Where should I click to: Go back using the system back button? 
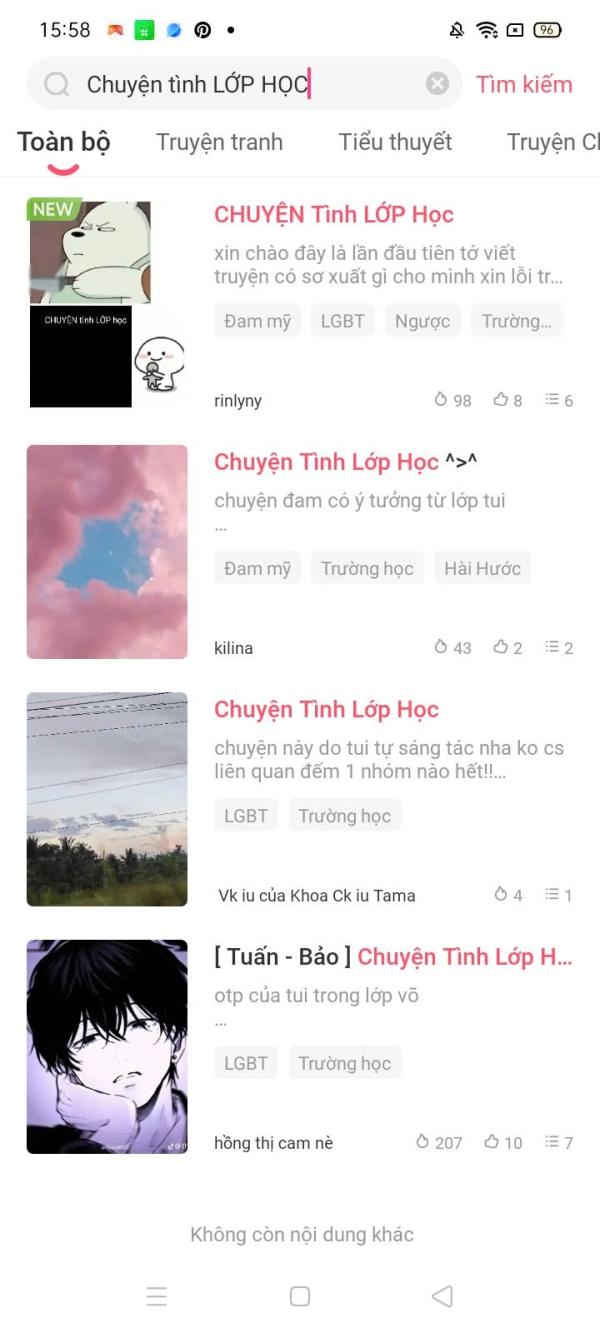(442, 1296)
